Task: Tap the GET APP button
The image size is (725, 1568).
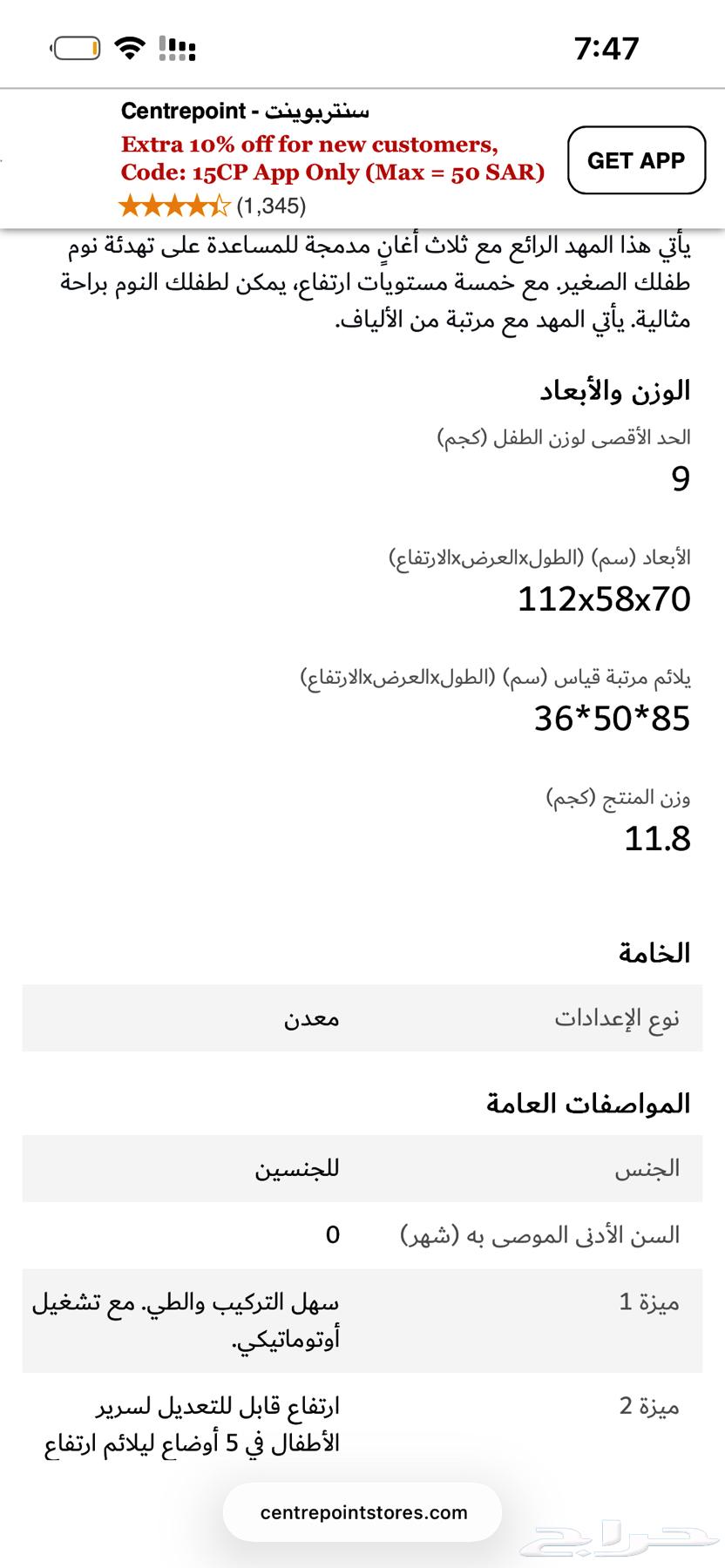Action: [x=637, y=160]
